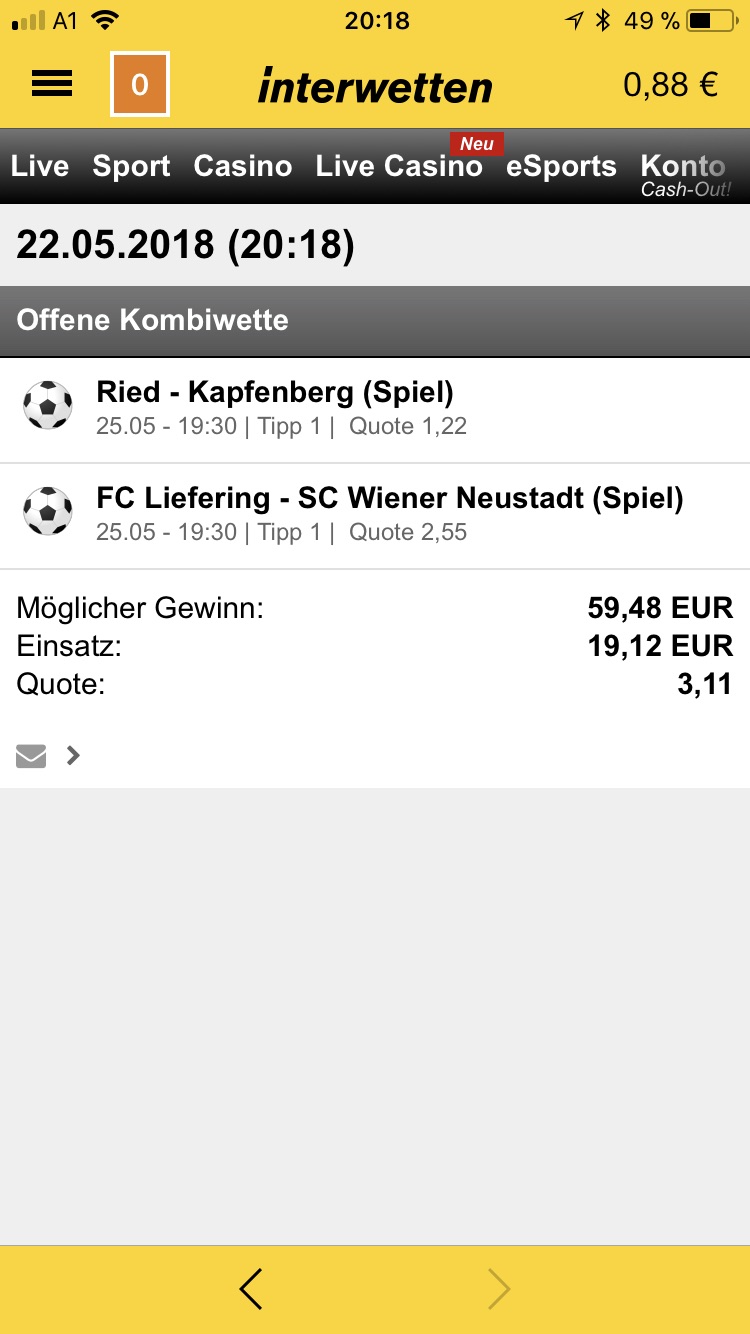
Task: Open FC Liefering - SC Wiener Neustadt match
Action: click(375, 516)
